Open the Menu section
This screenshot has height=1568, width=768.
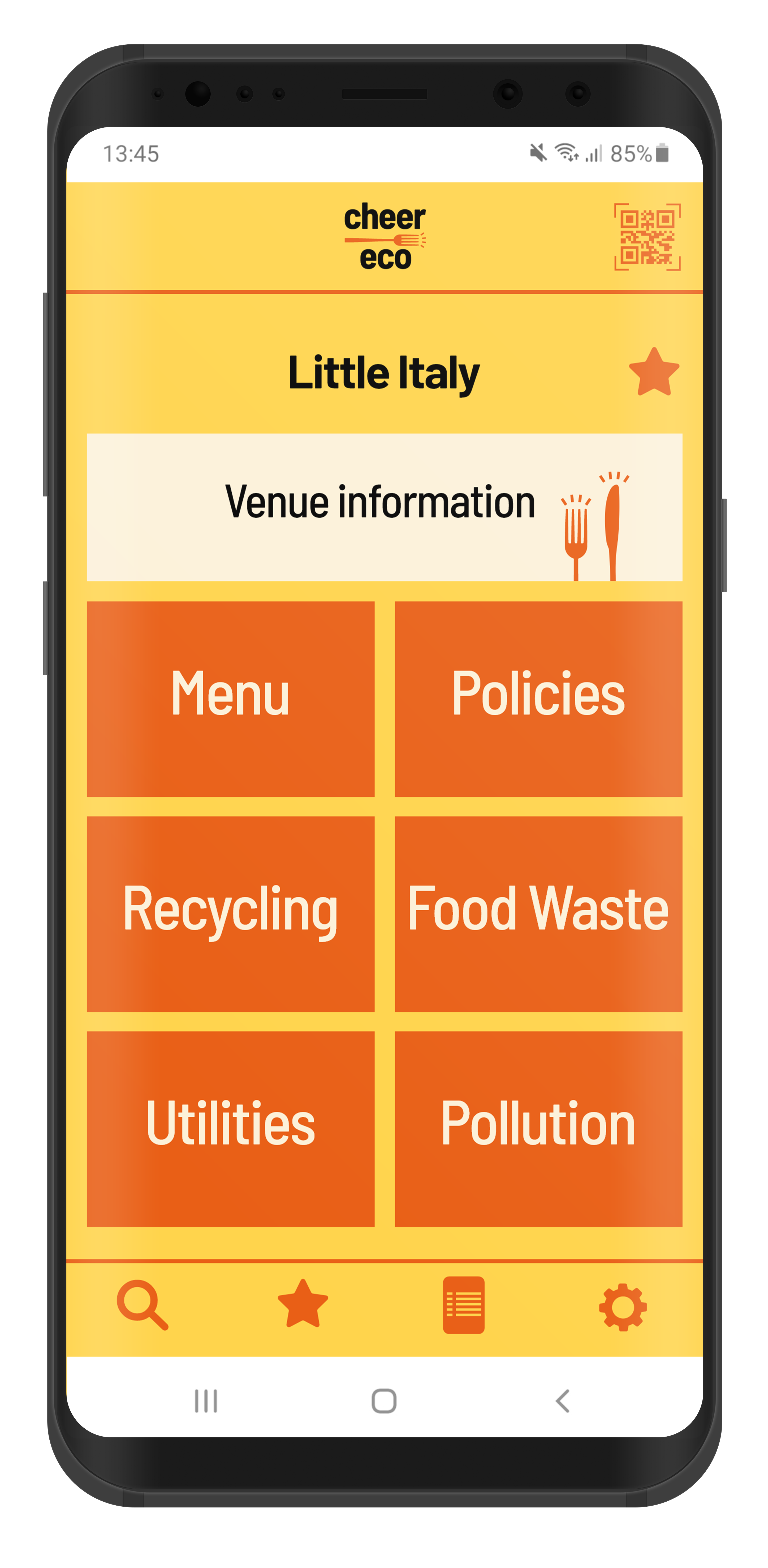coord(231,699)
